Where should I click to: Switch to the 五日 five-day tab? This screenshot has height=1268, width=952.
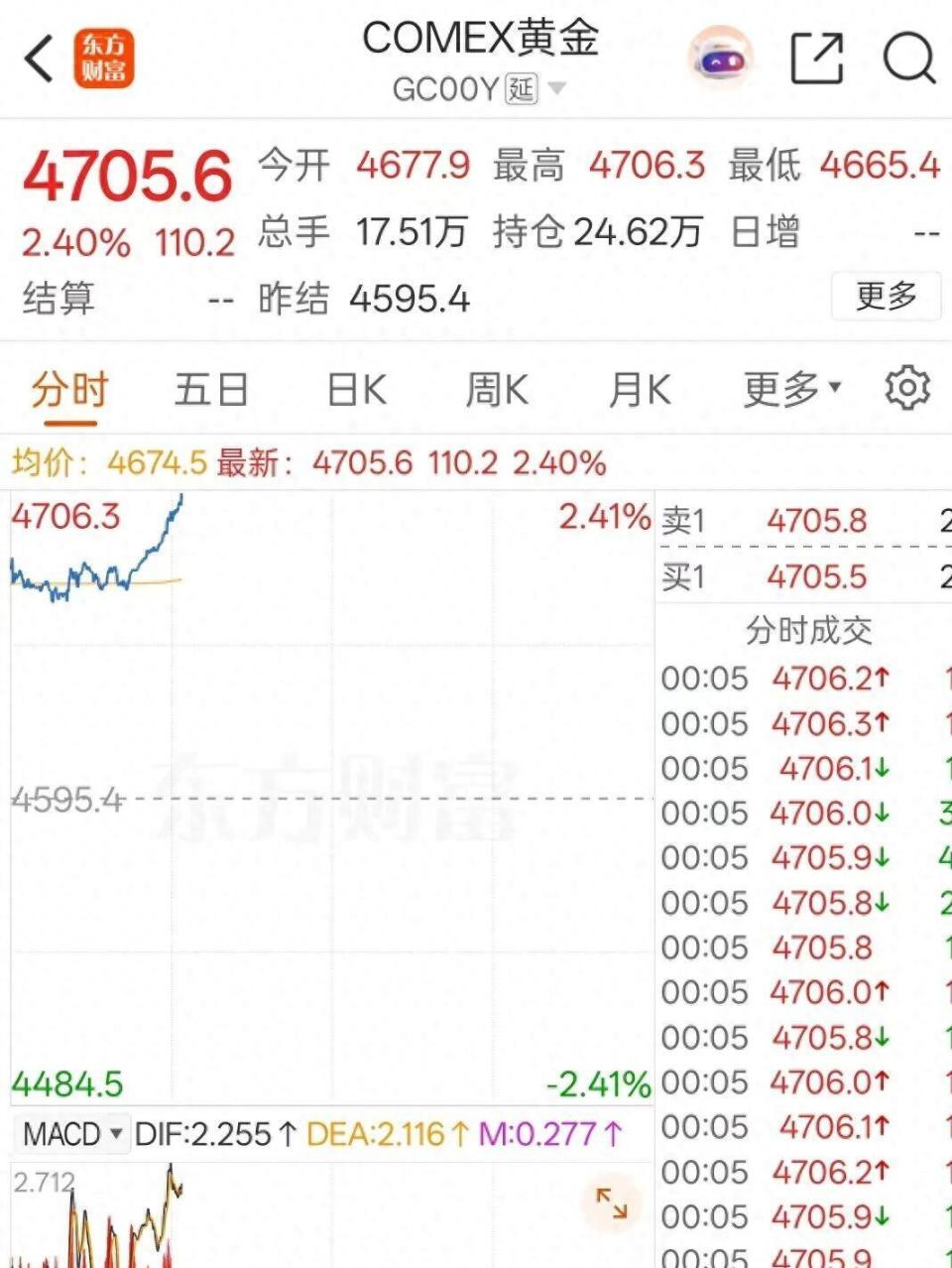click(209, 390)
